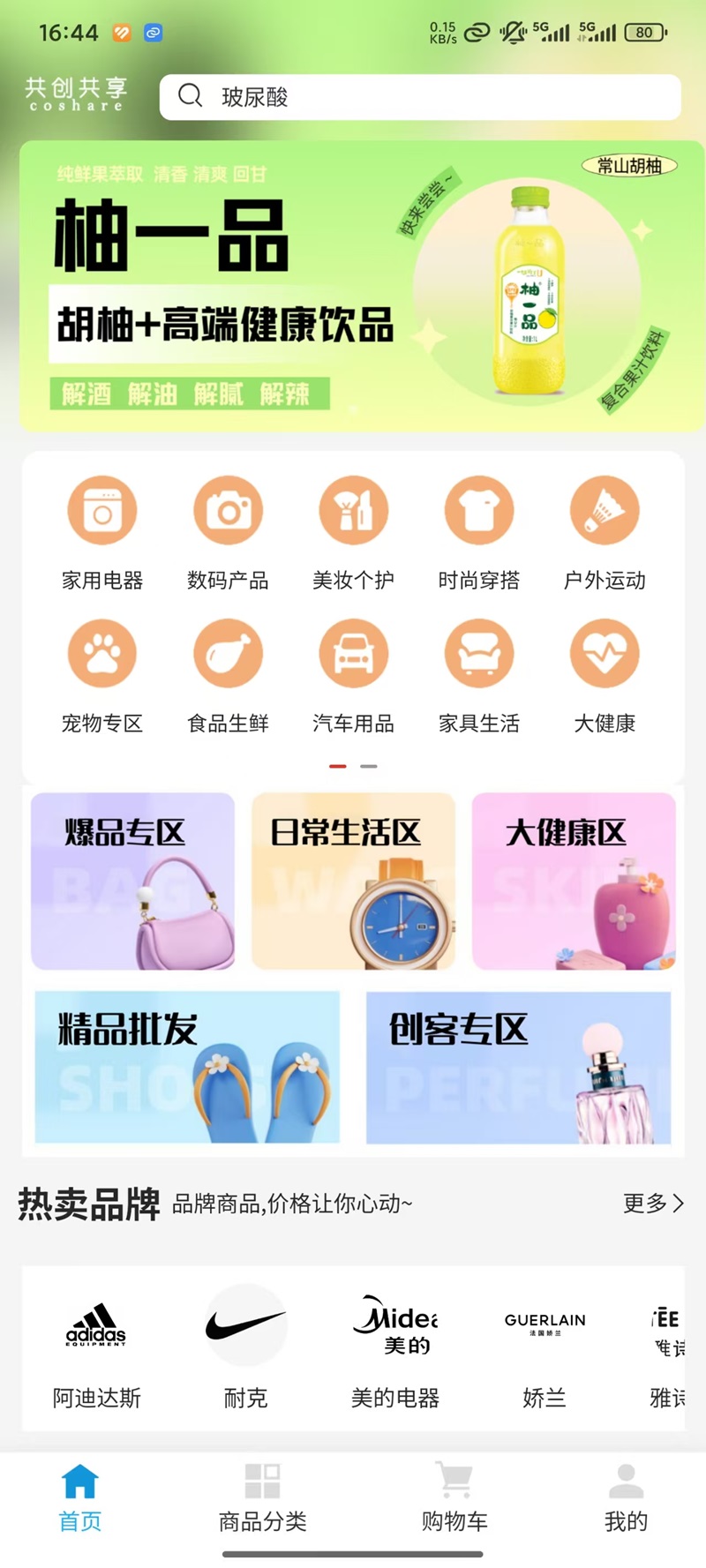The height and width of the screenshot is (1568, 706).
Task: Tap the 汽车用品 car icon
Action: coord(353,652)
